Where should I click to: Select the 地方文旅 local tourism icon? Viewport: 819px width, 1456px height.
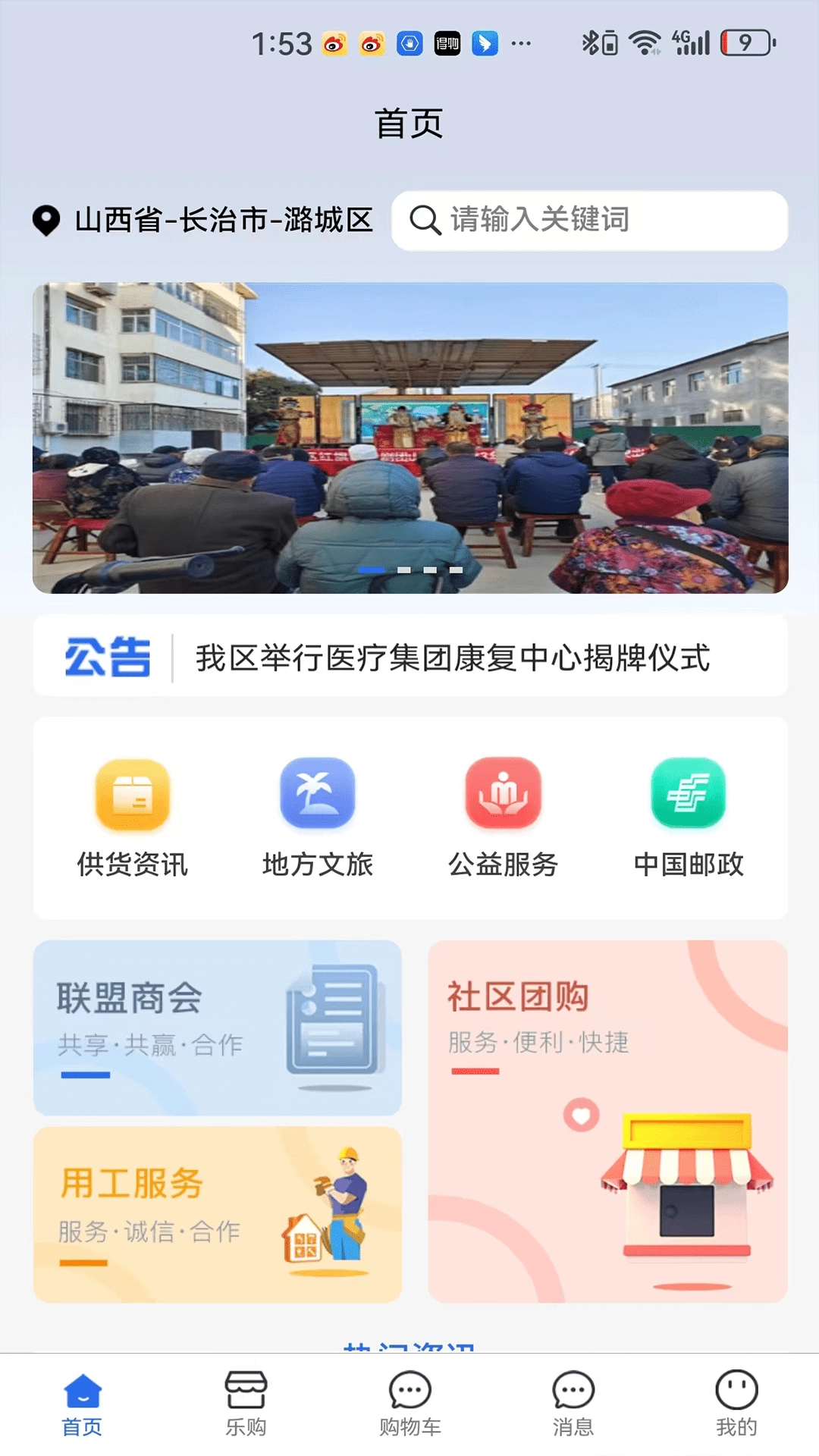point(318,795)
